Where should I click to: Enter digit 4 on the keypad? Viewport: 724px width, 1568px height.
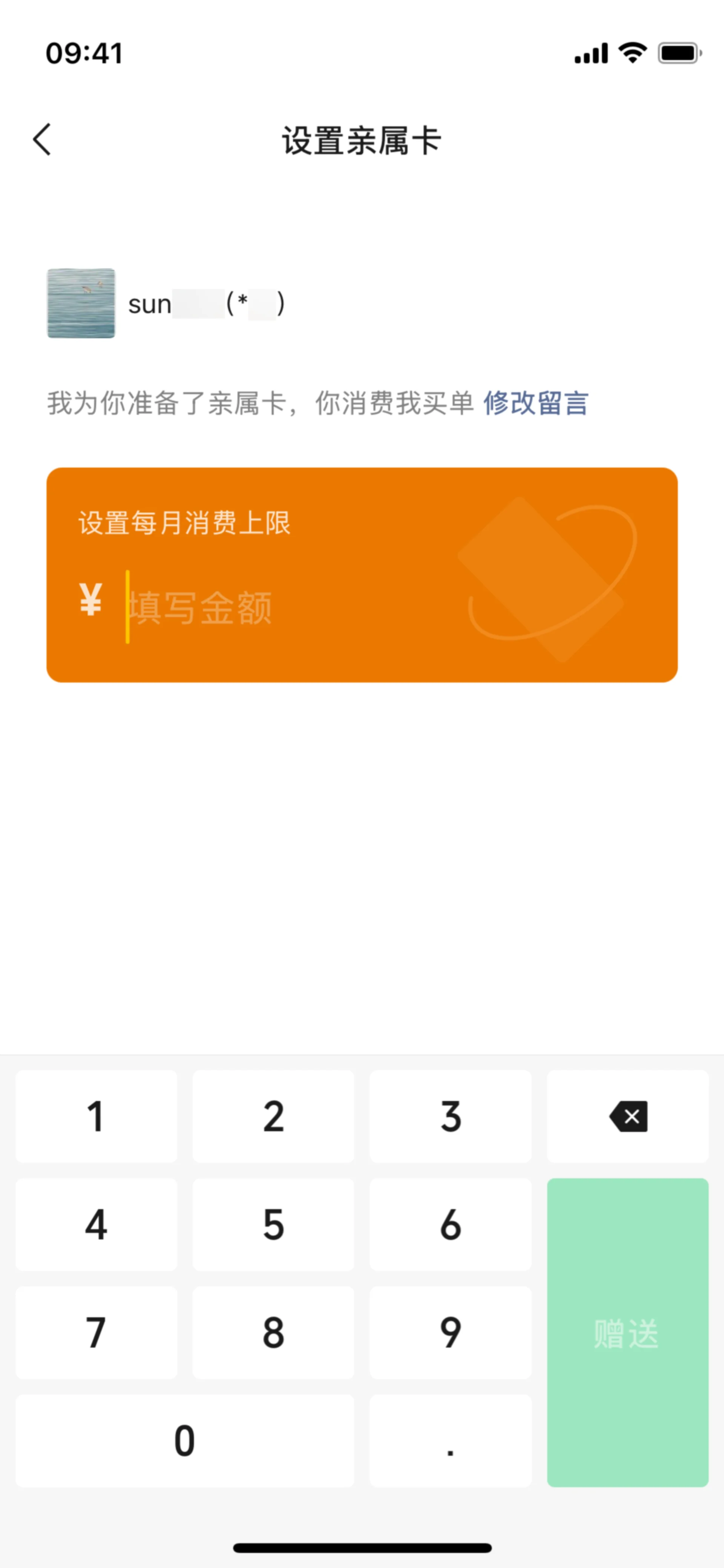96,1224
